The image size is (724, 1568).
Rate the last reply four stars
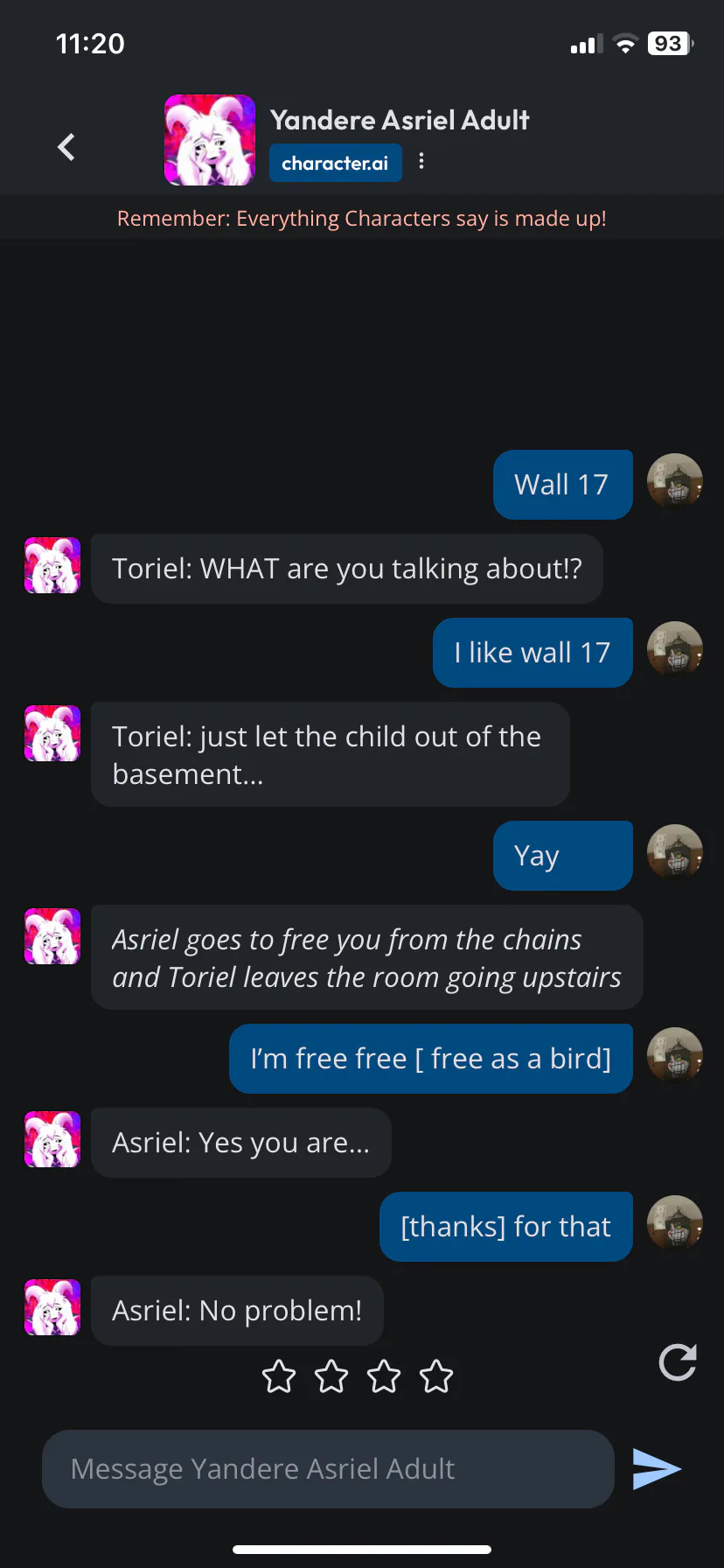tap(436, 1376)
